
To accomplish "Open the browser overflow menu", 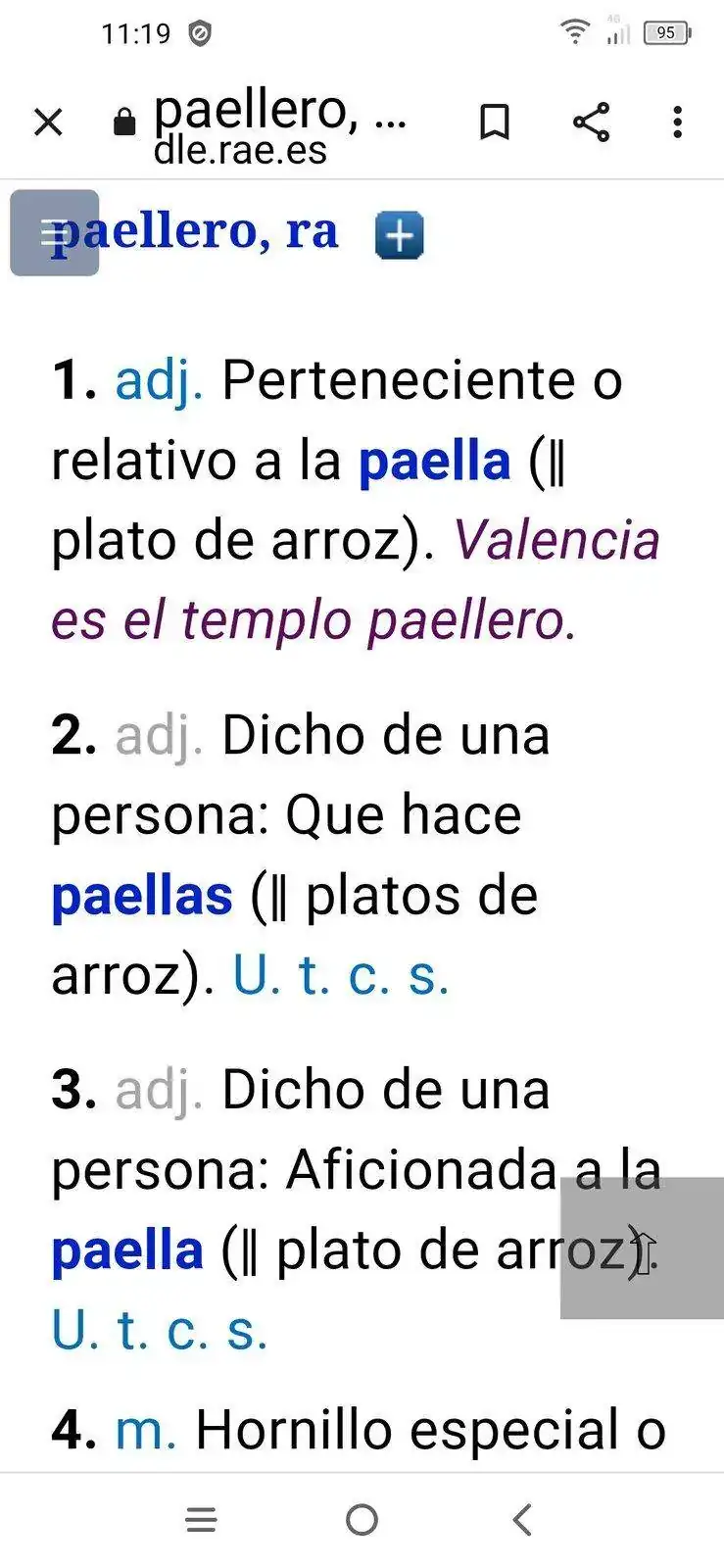I will (x=677, y=122).
